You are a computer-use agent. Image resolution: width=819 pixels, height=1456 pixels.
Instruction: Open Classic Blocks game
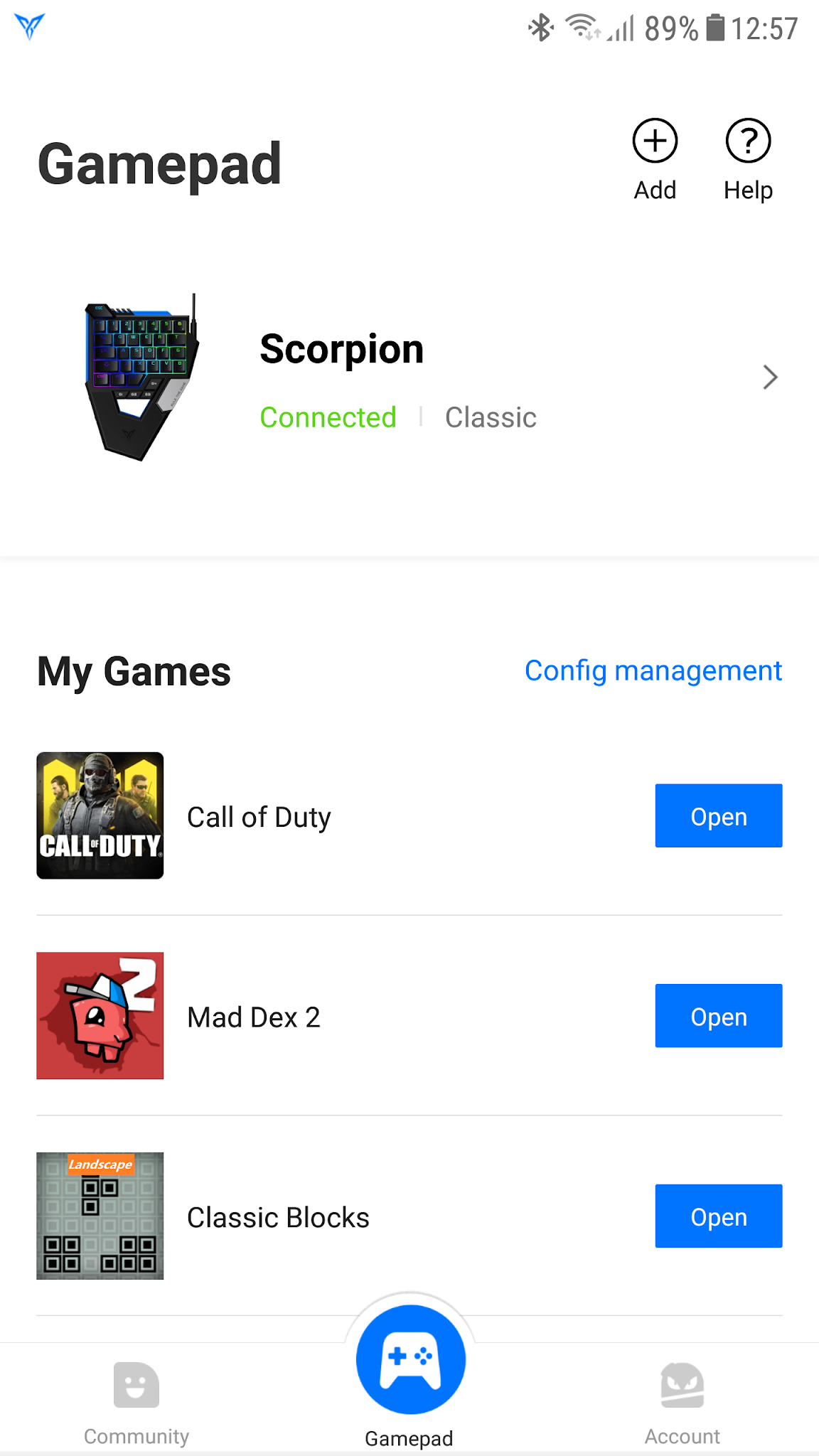pyautogui.click(x=718, y=1216)
